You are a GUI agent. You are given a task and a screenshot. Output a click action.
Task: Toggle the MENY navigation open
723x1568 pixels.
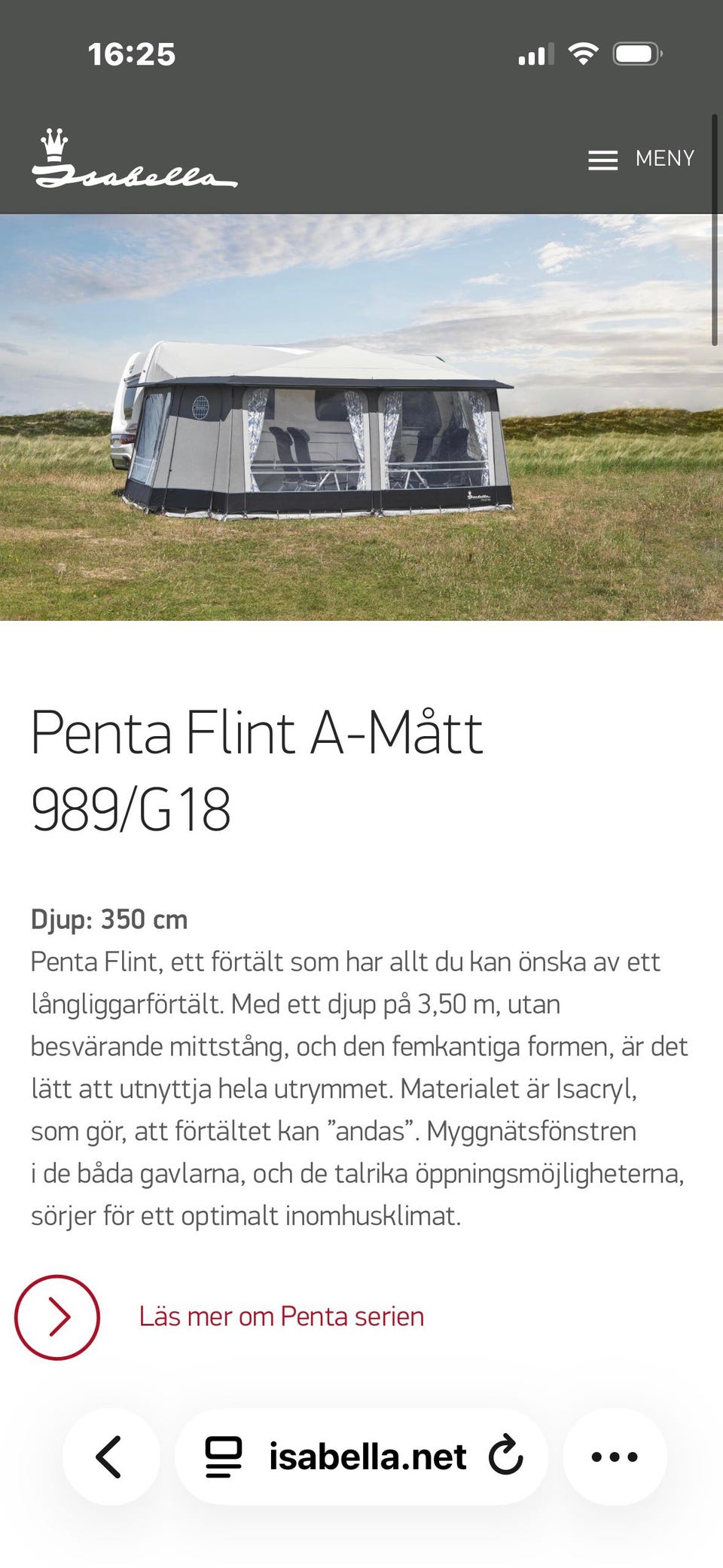point(602,160)
